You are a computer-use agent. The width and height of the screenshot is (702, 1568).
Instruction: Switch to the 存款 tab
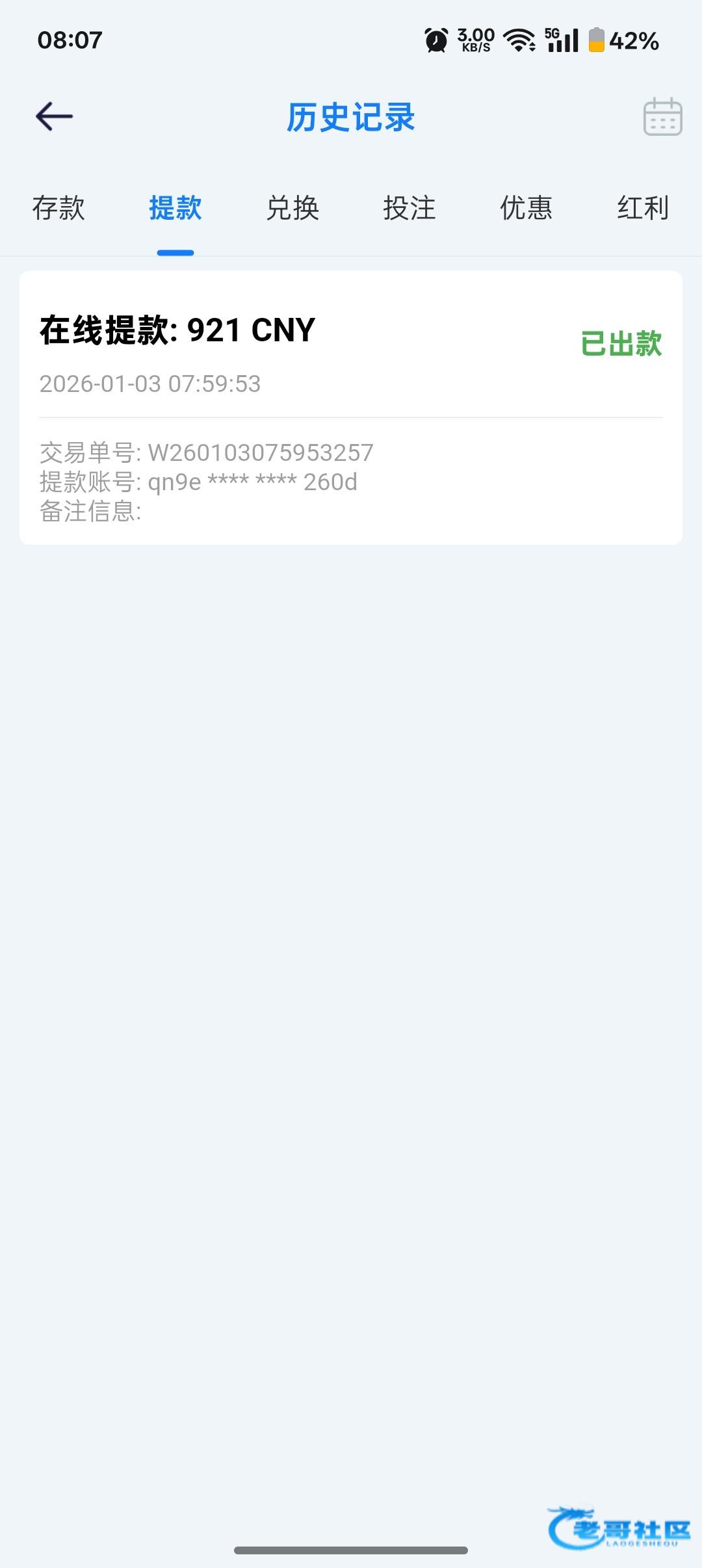[x=58, y=209]
